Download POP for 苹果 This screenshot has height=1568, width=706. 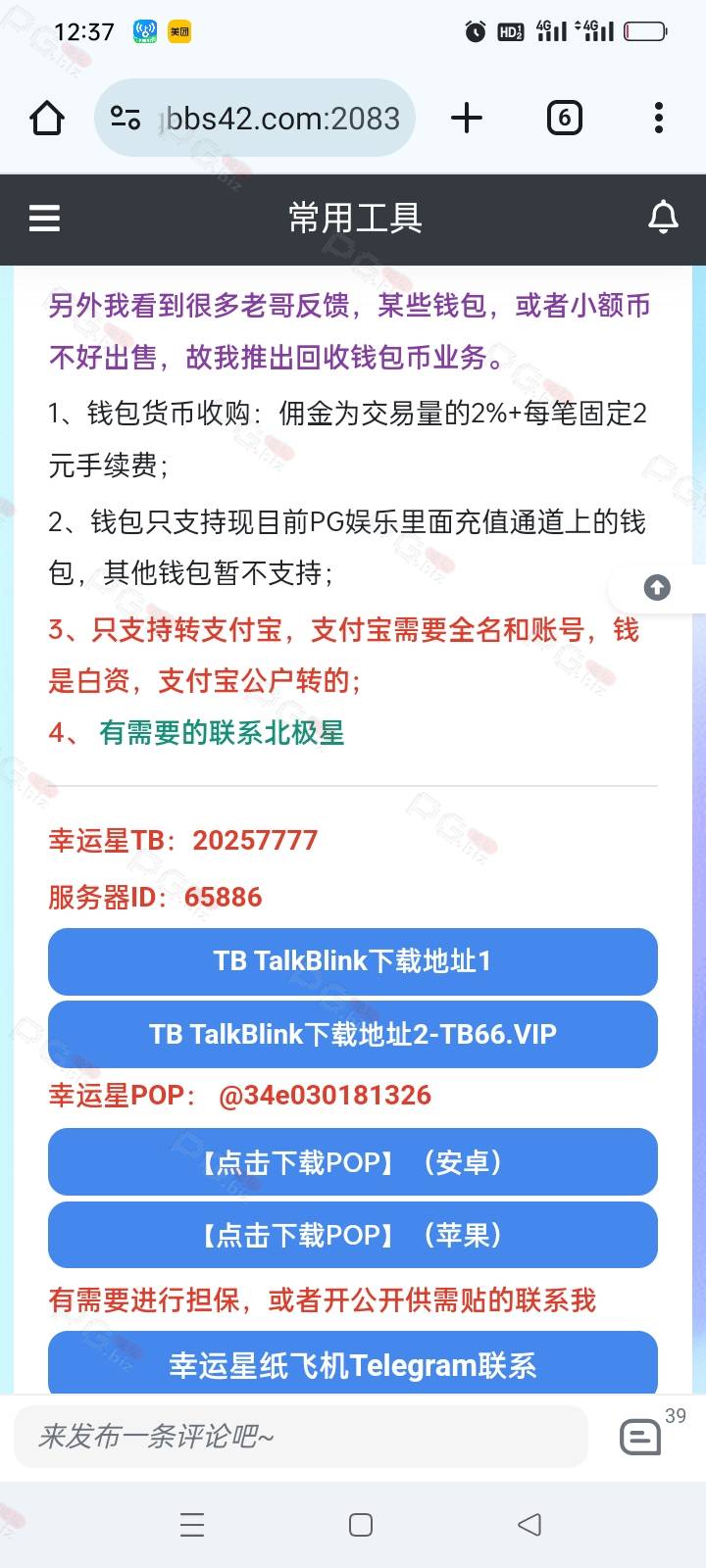point(353,1235)
